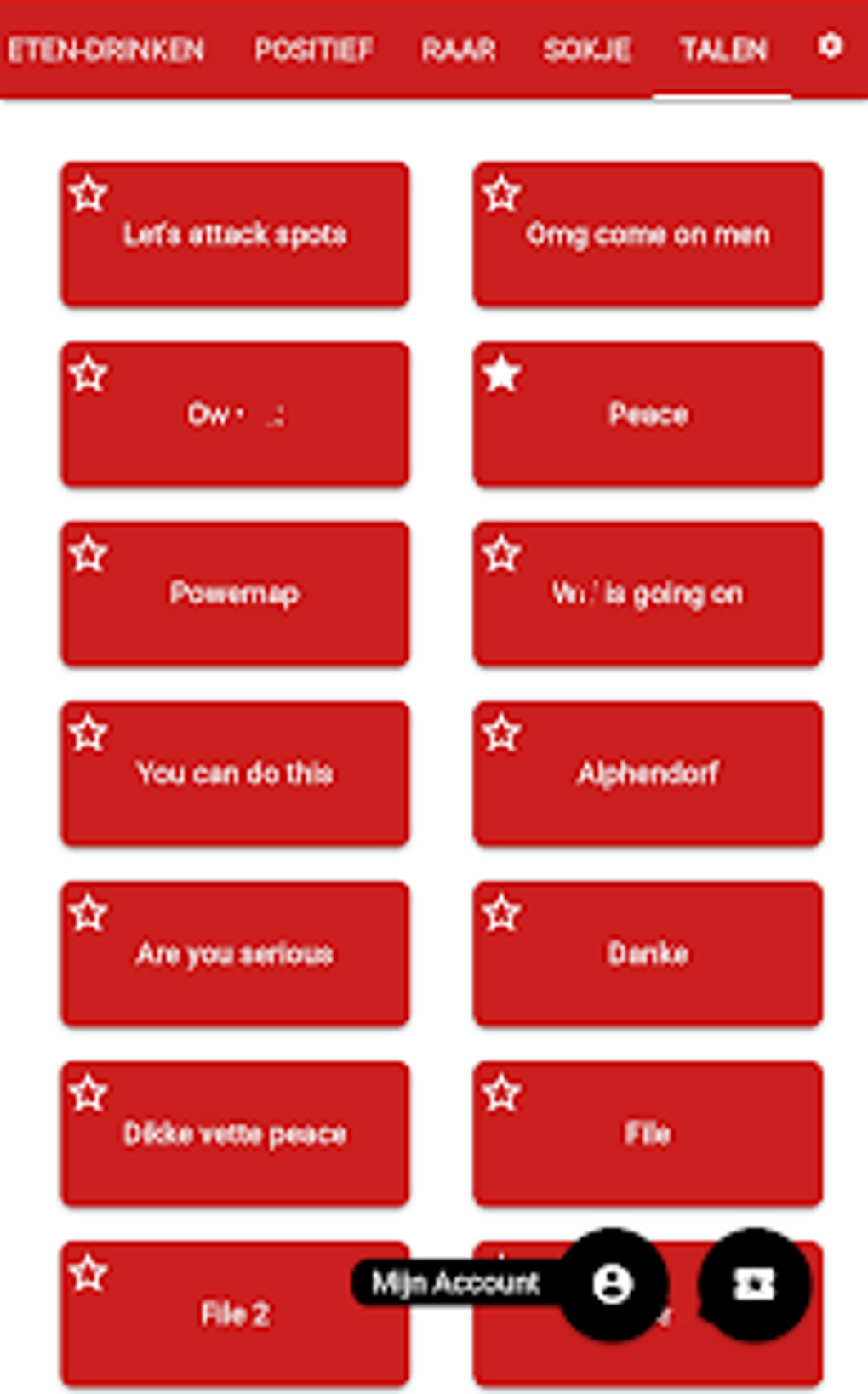Viewport: 868px width, 1394px height.
Task: Star the Danke sound
Action: (501, 914)
